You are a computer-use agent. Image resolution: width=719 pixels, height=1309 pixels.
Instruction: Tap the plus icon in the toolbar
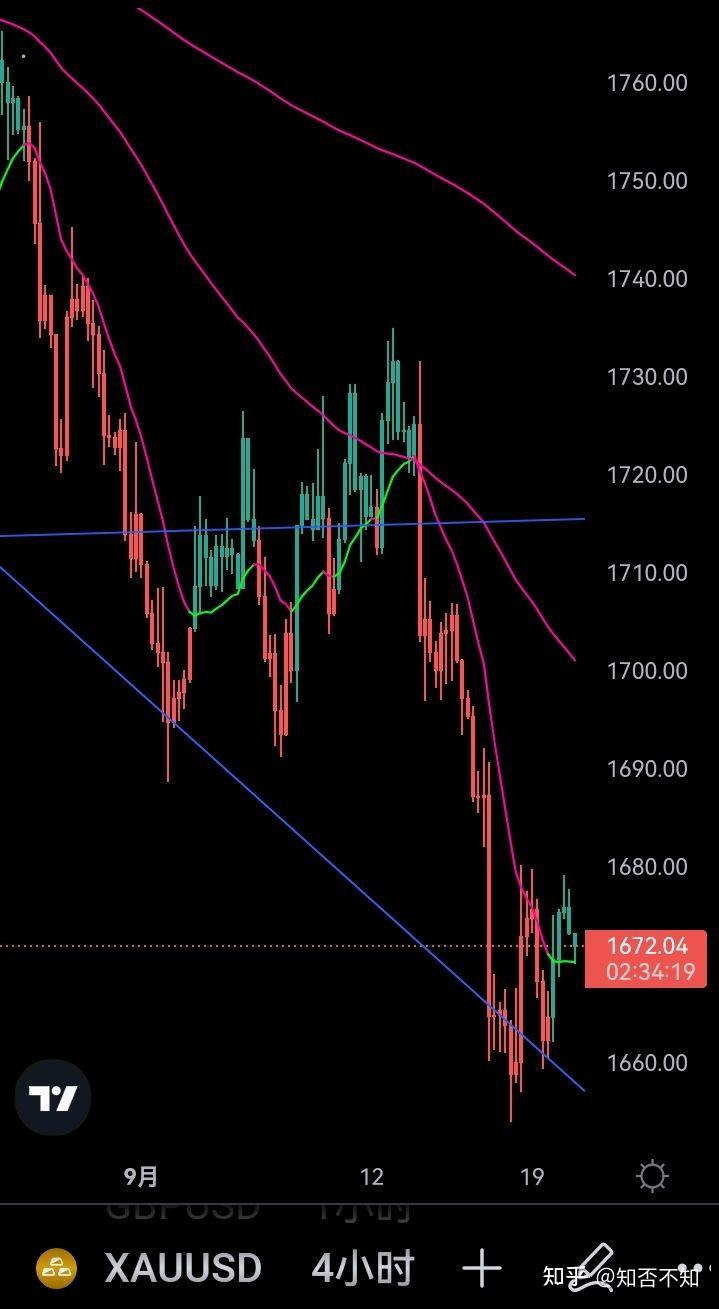tap(481, 1268)
